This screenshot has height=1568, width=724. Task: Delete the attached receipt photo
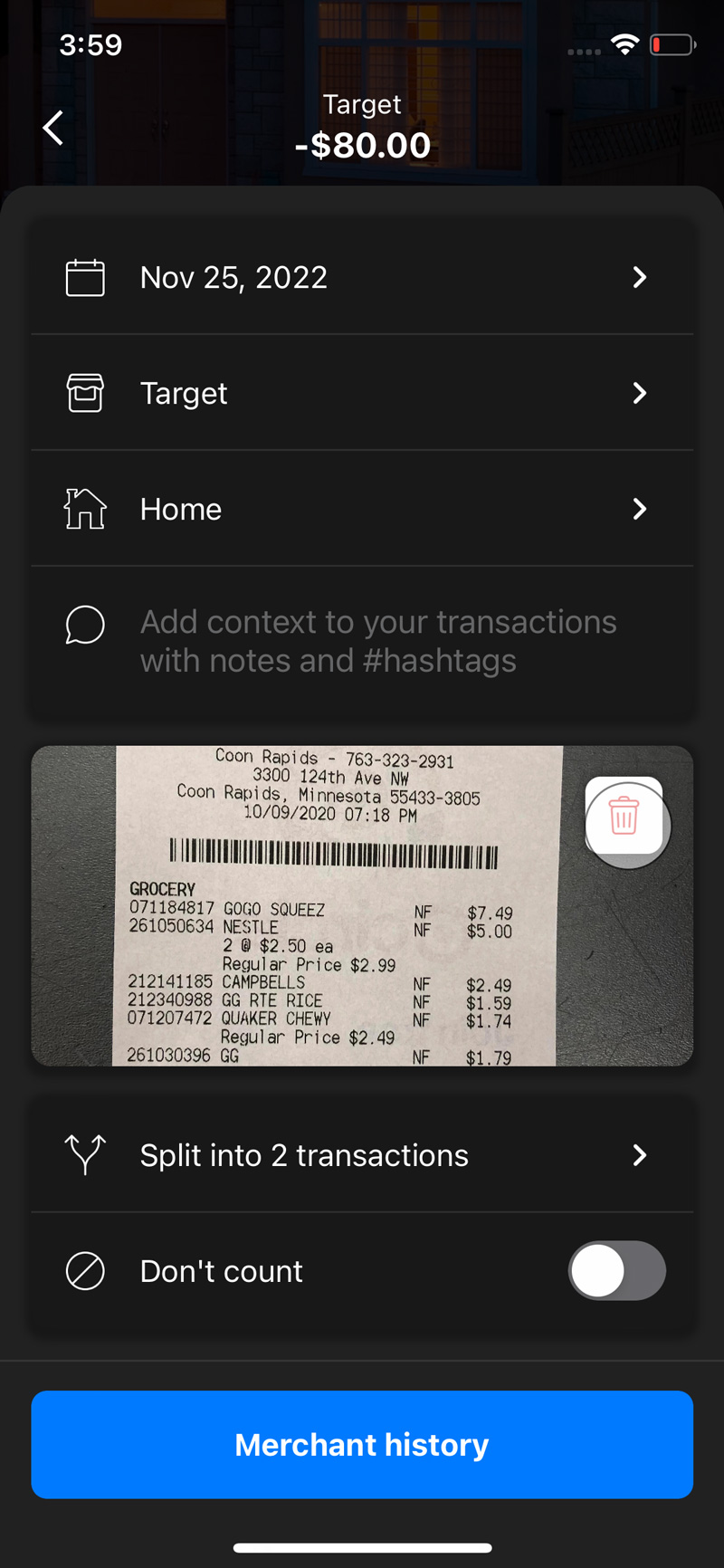(624, 816)
